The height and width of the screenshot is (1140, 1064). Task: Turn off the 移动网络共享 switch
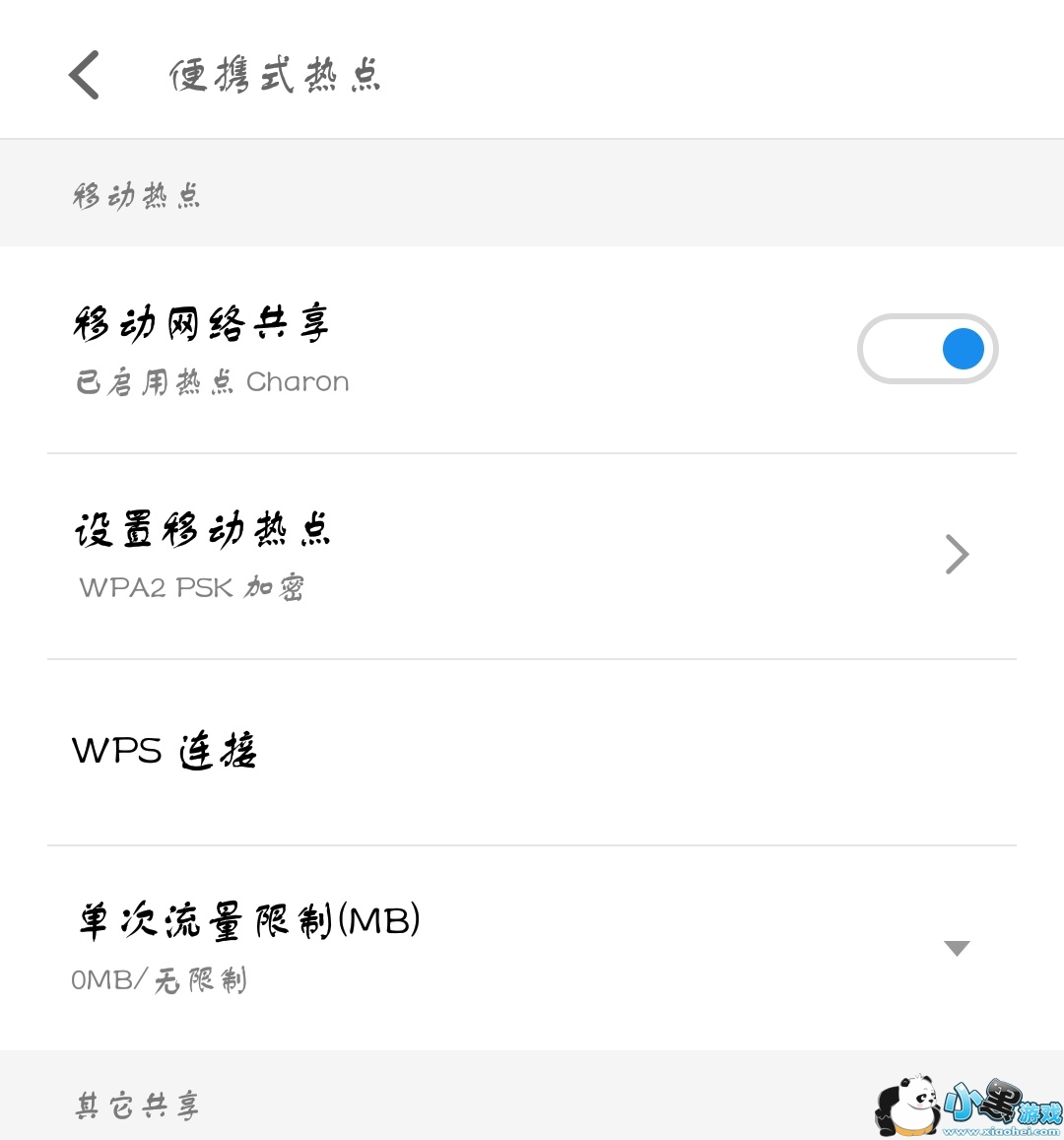[927, 349]
